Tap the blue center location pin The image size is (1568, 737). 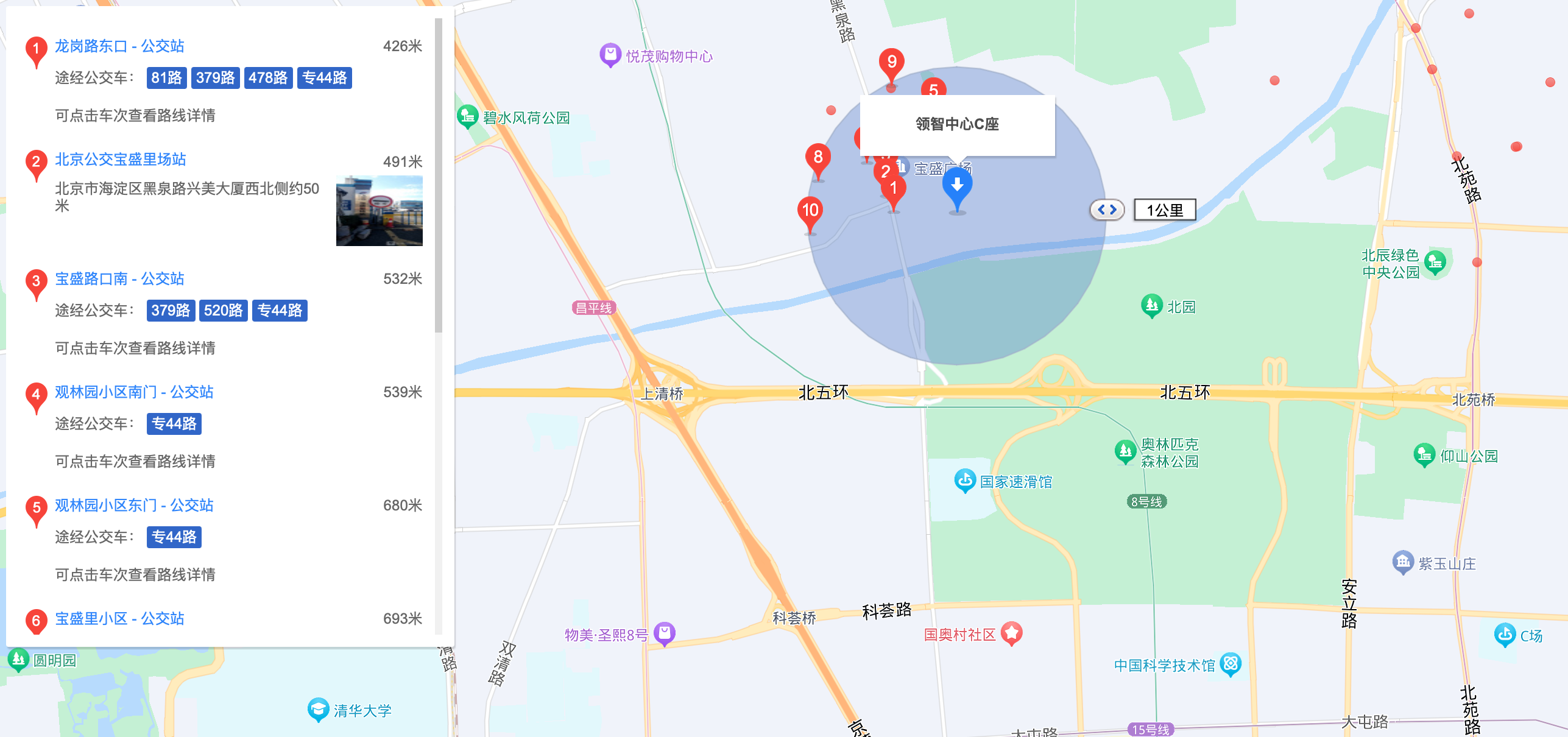[957, 186]
